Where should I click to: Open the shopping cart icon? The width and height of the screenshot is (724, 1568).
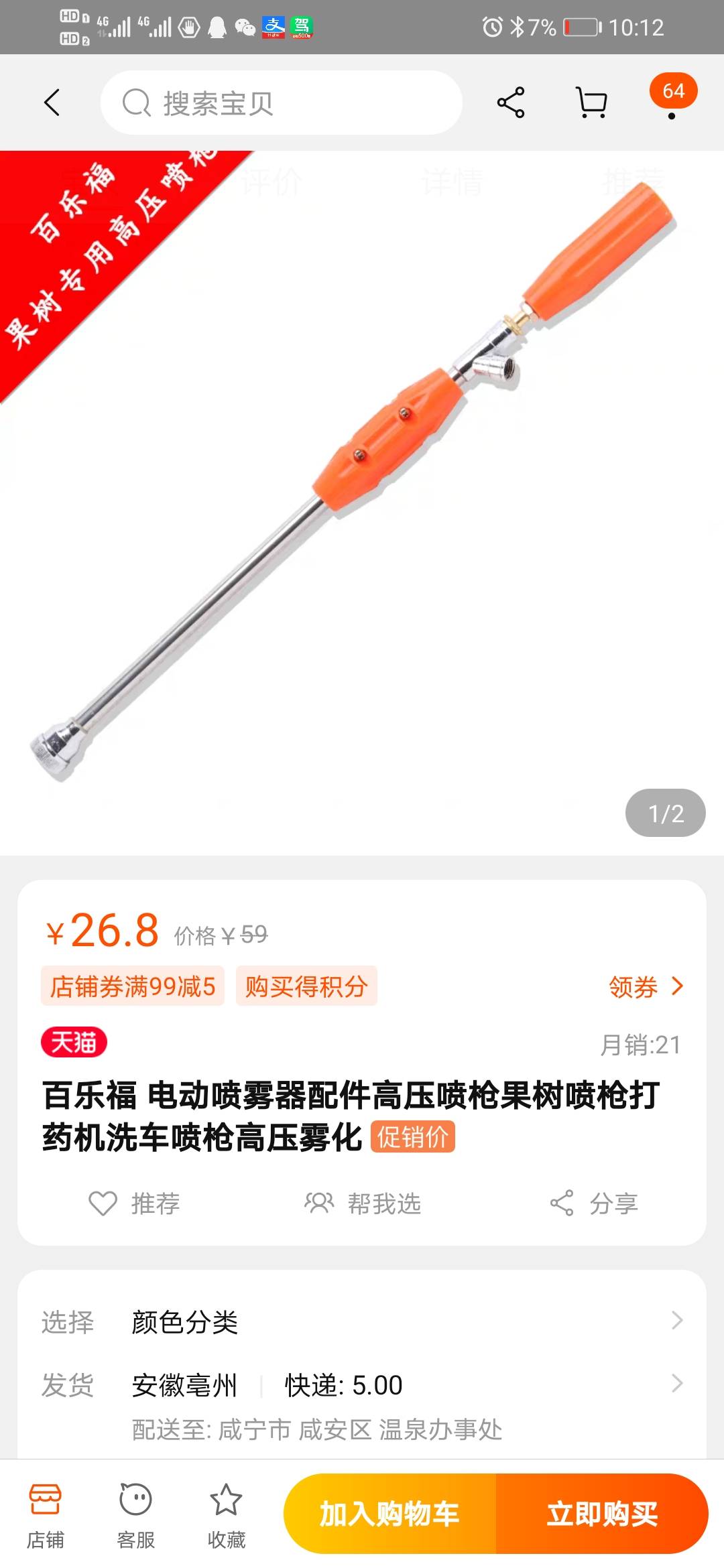(592, 103)
